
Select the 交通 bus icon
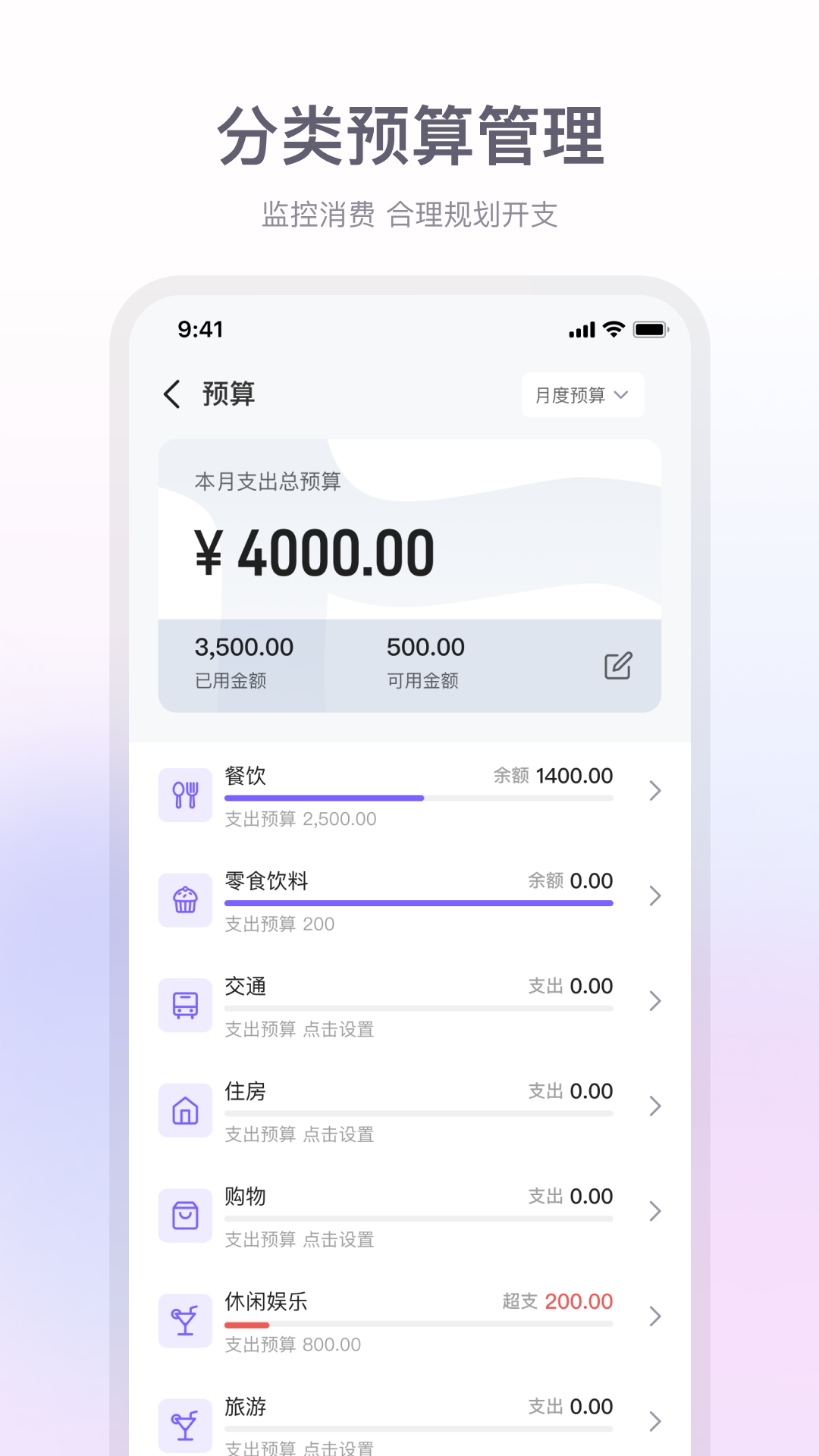[185, 1006]
